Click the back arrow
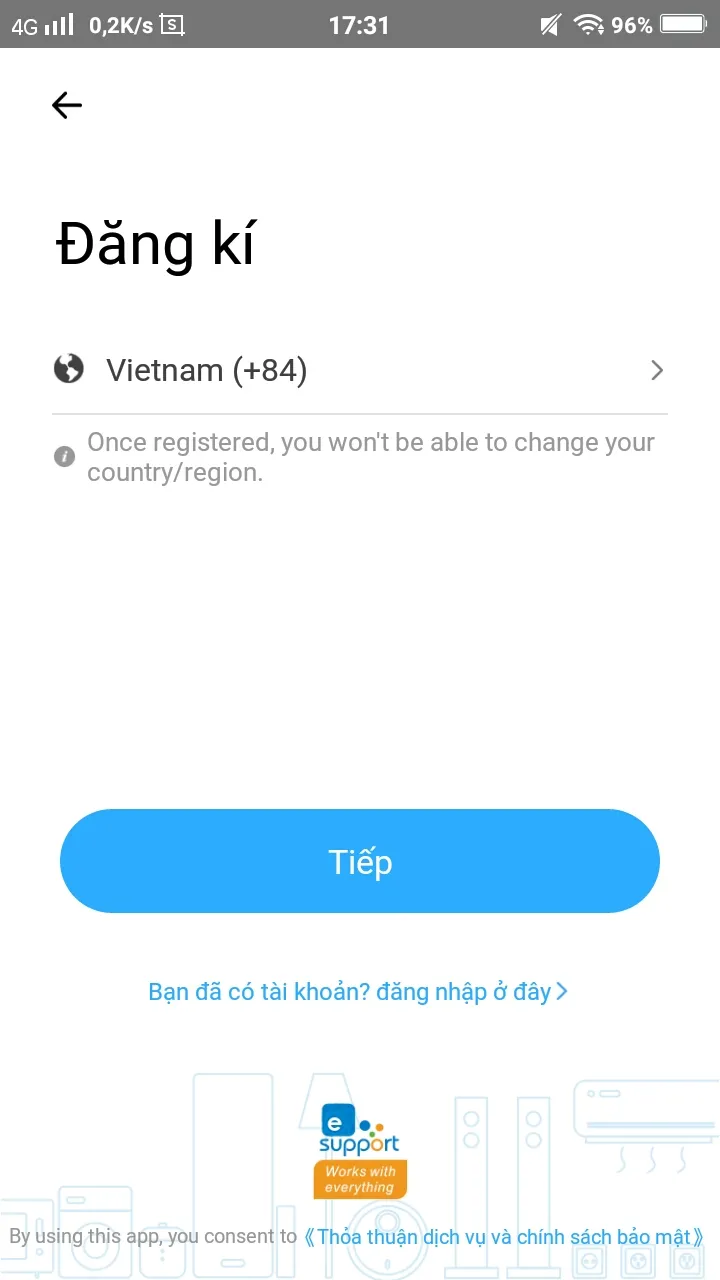Screen dimensions: 720x1280 point(66,105)
